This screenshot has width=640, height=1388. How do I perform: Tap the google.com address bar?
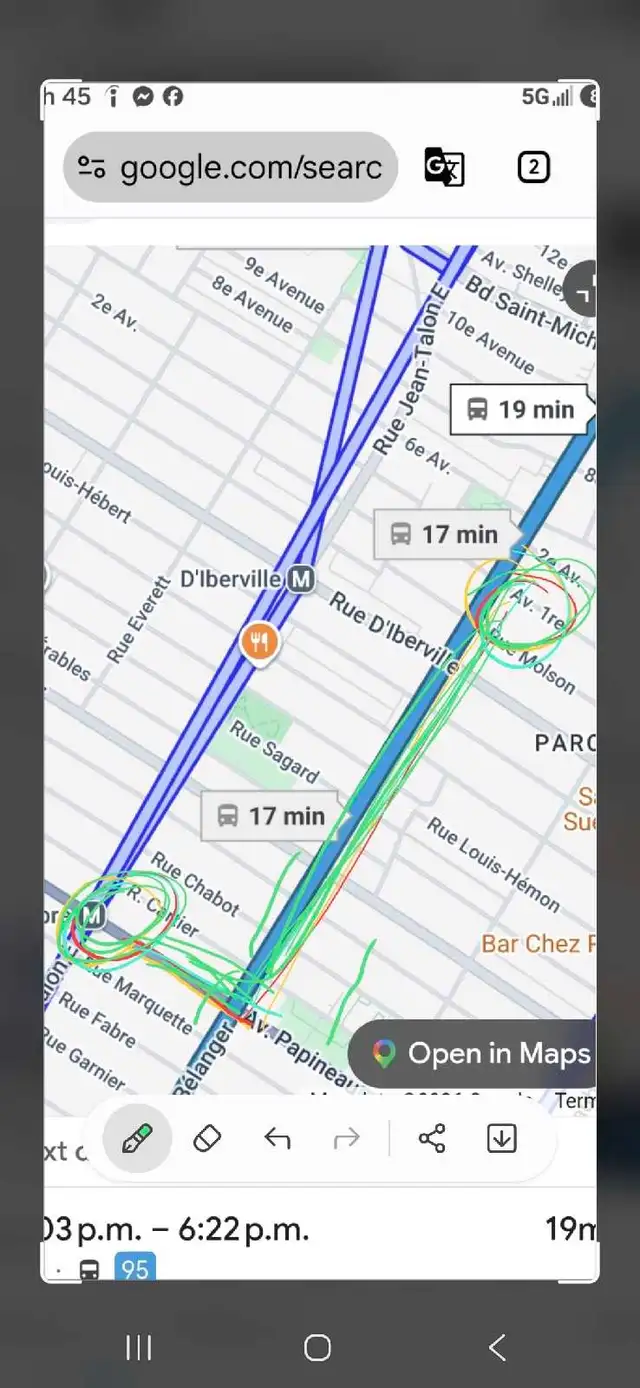[230, 167]
